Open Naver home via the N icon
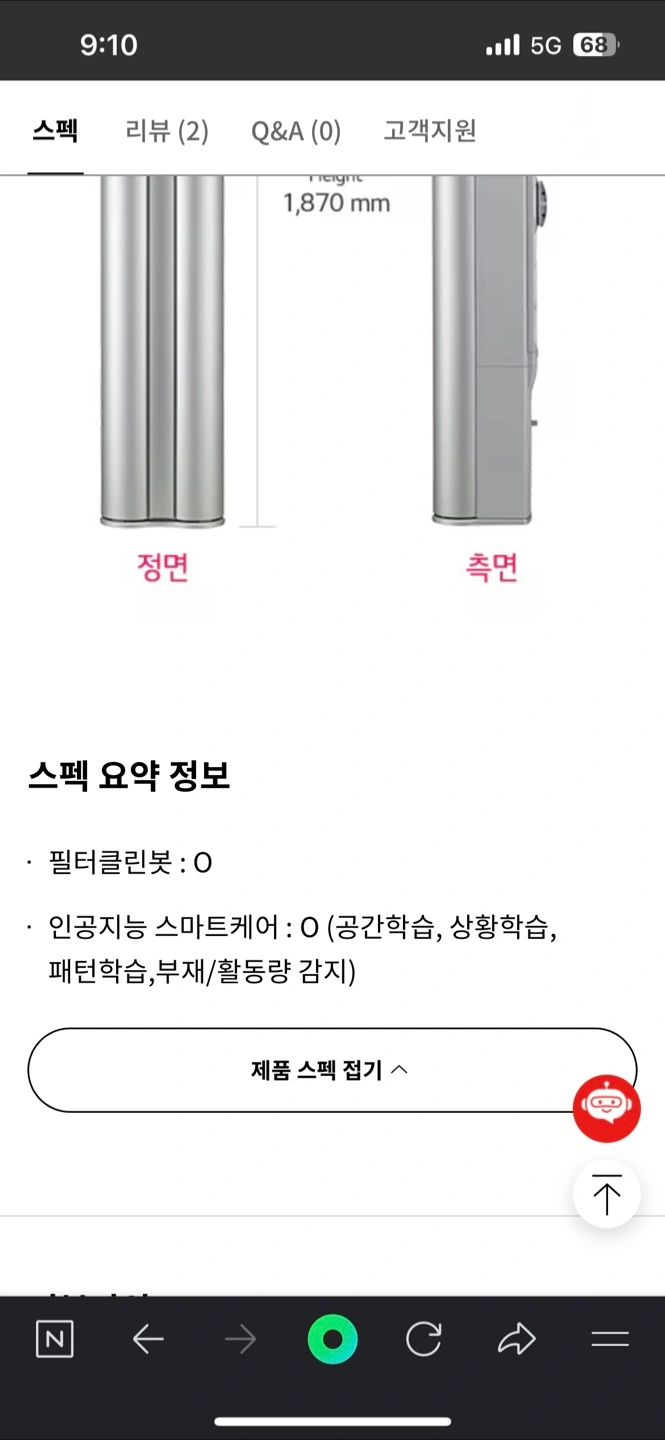665x1440 pixels. pos(55,1340)
